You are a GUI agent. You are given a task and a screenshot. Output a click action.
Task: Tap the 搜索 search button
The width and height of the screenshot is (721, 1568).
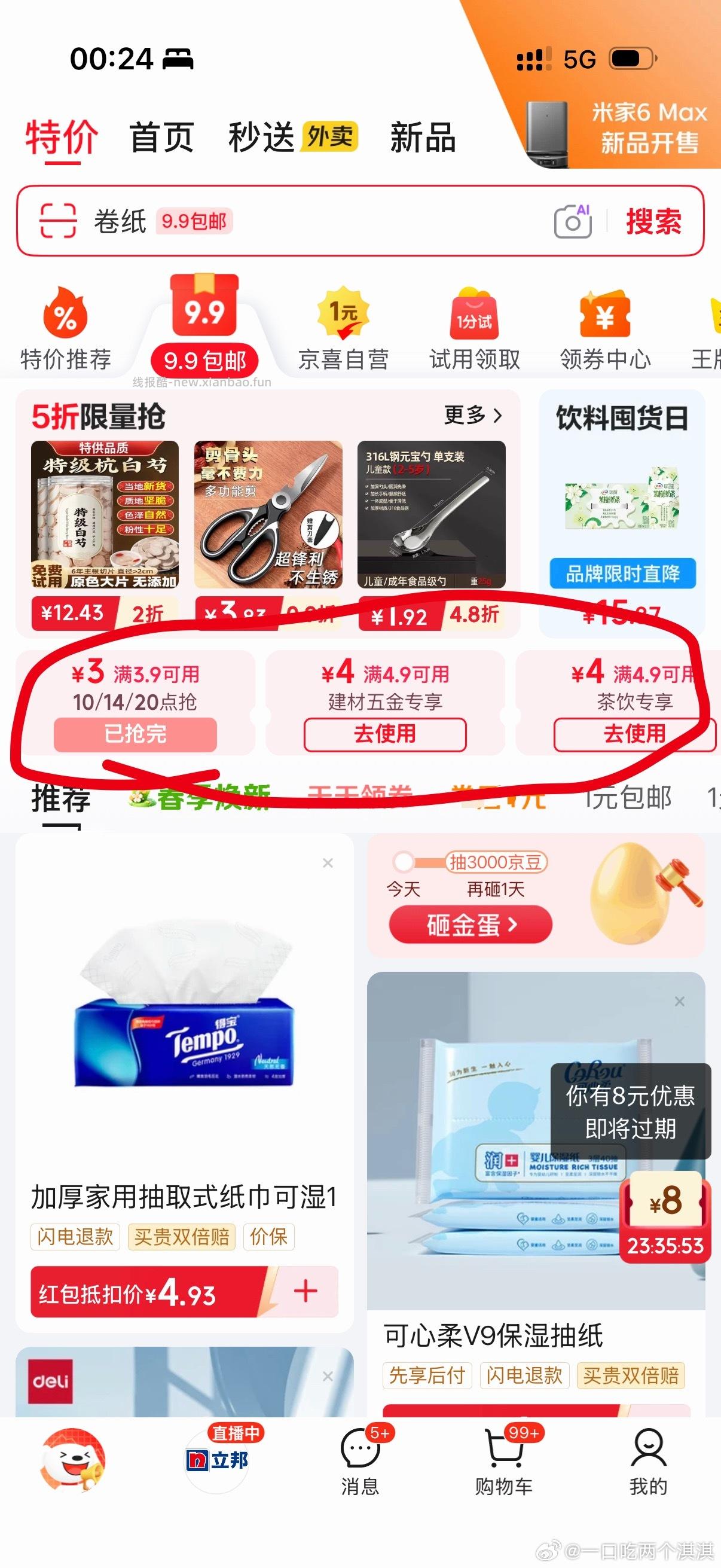pos(653,221)
